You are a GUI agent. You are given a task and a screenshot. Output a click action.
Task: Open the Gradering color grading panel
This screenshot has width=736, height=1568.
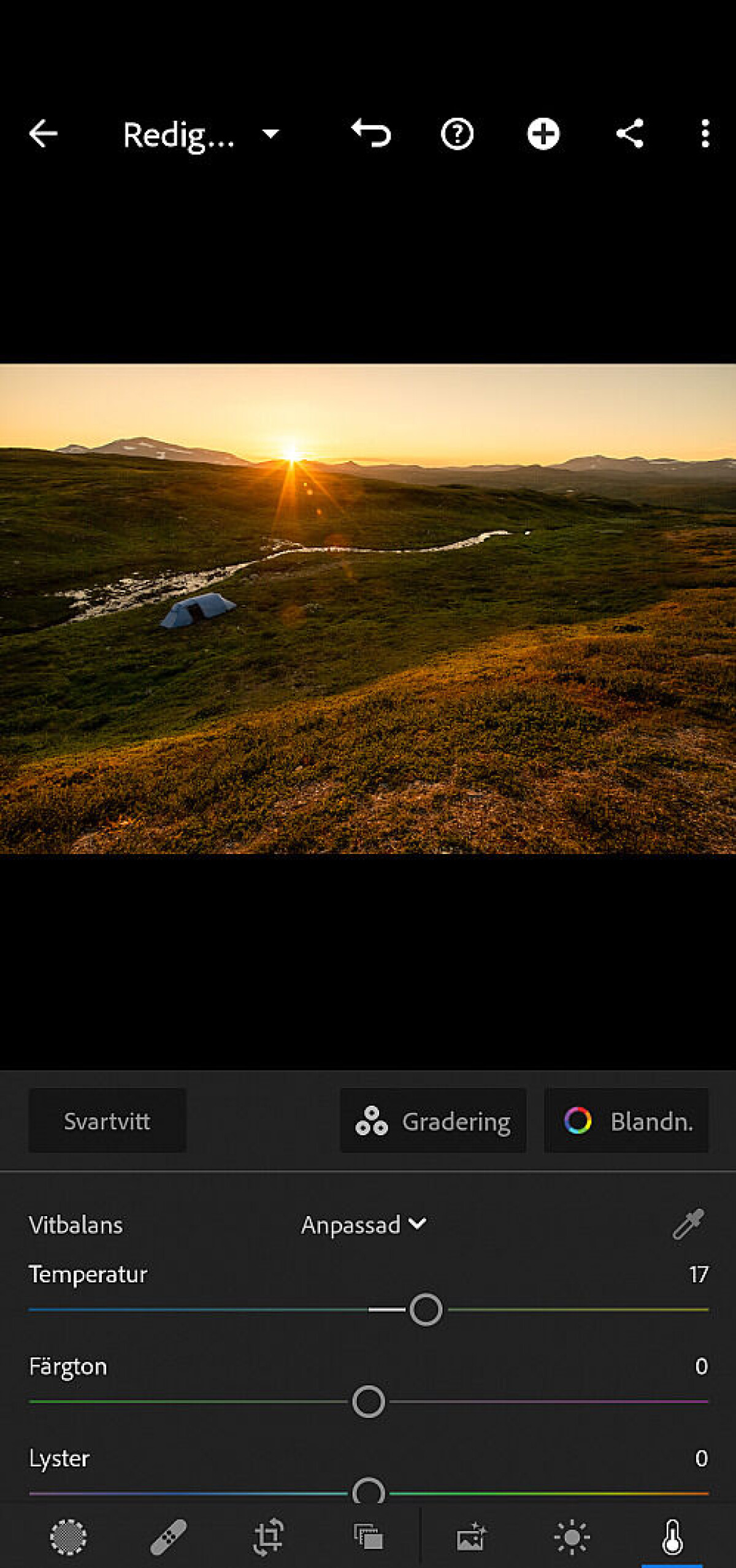coord(433,1121)
